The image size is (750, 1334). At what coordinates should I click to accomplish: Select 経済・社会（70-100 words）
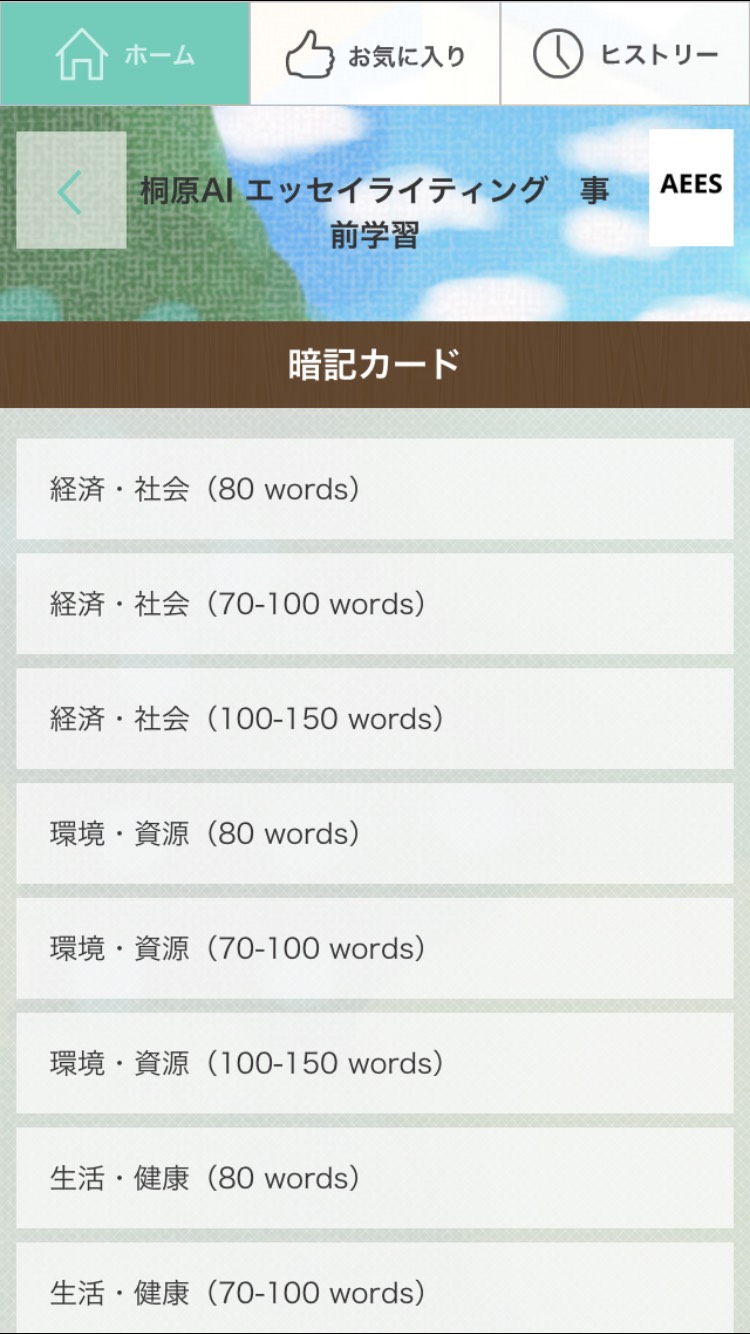[375, 604]
